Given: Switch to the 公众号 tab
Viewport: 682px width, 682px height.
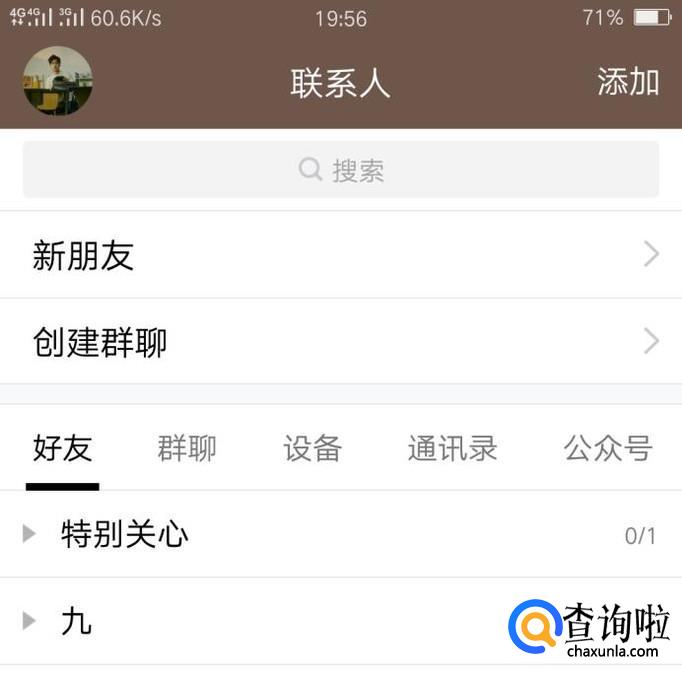Looking at the screenshot, I should (607, 449).
